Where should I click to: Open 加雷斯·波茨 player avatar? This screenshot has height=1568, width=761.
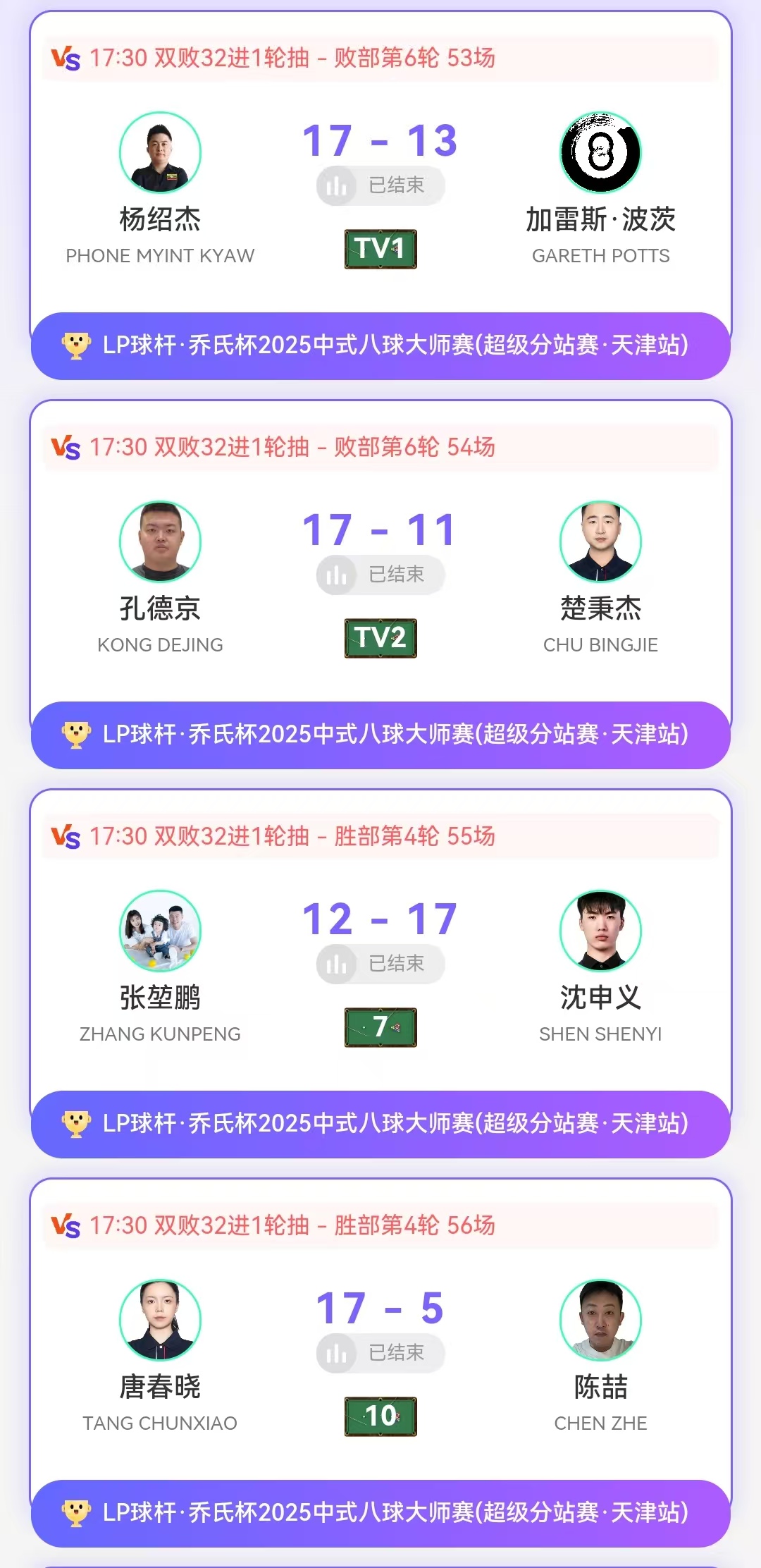click(600, 152)
